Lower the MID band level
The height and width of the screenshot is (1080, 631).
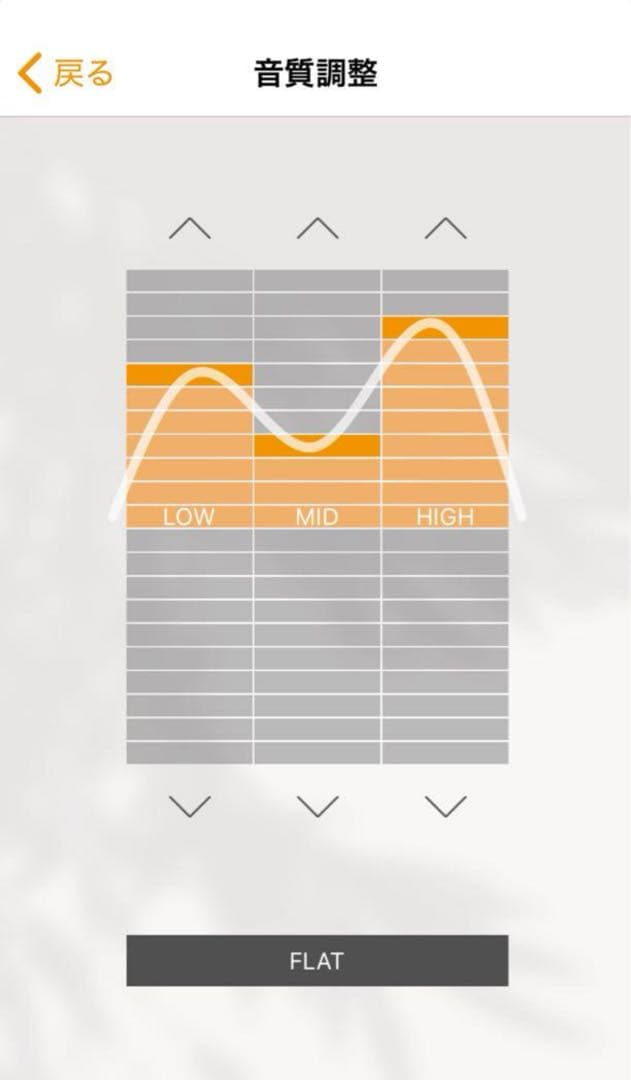(x=318, y=805)
